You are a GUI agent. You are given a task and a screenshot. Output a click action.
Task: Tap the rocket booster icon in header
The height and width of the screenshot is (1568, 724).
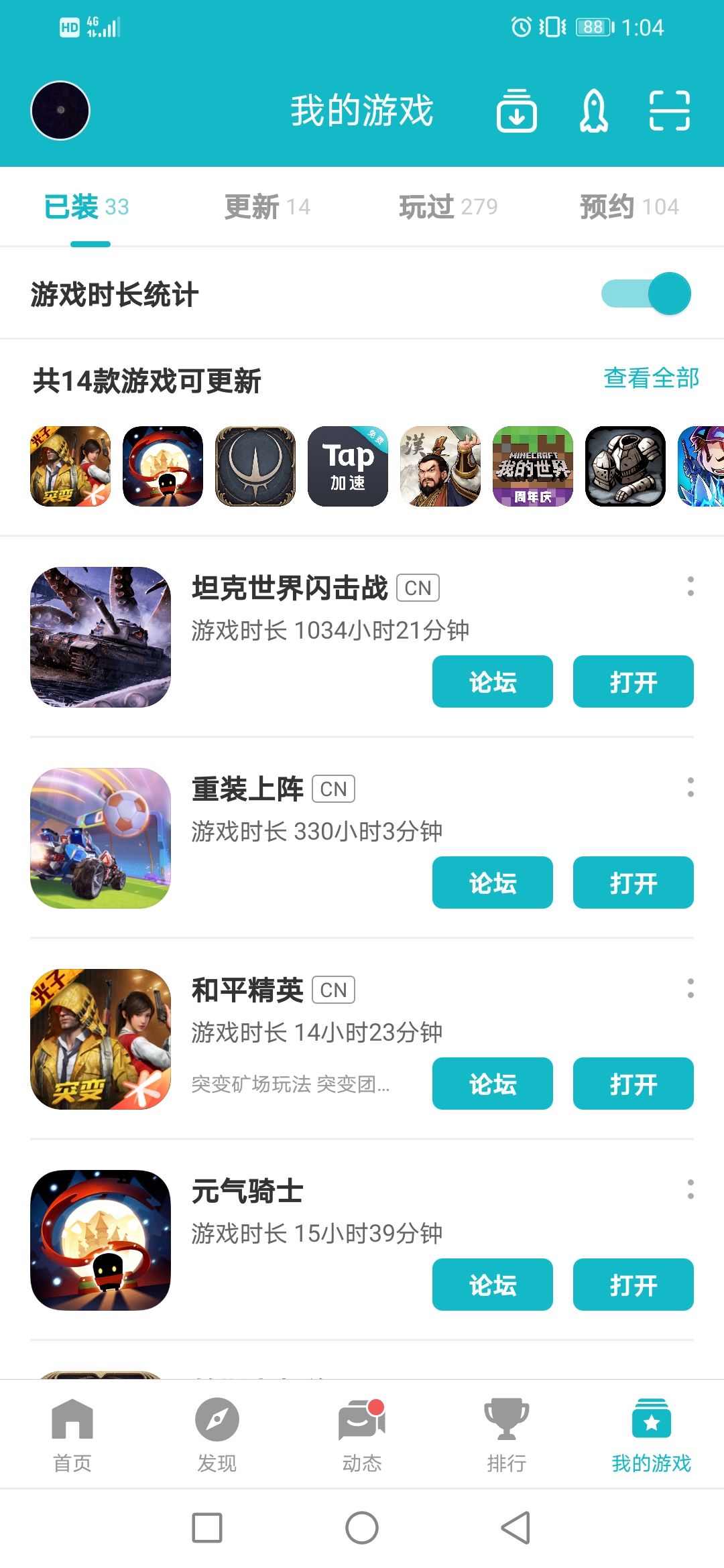(x=593, y=112)
